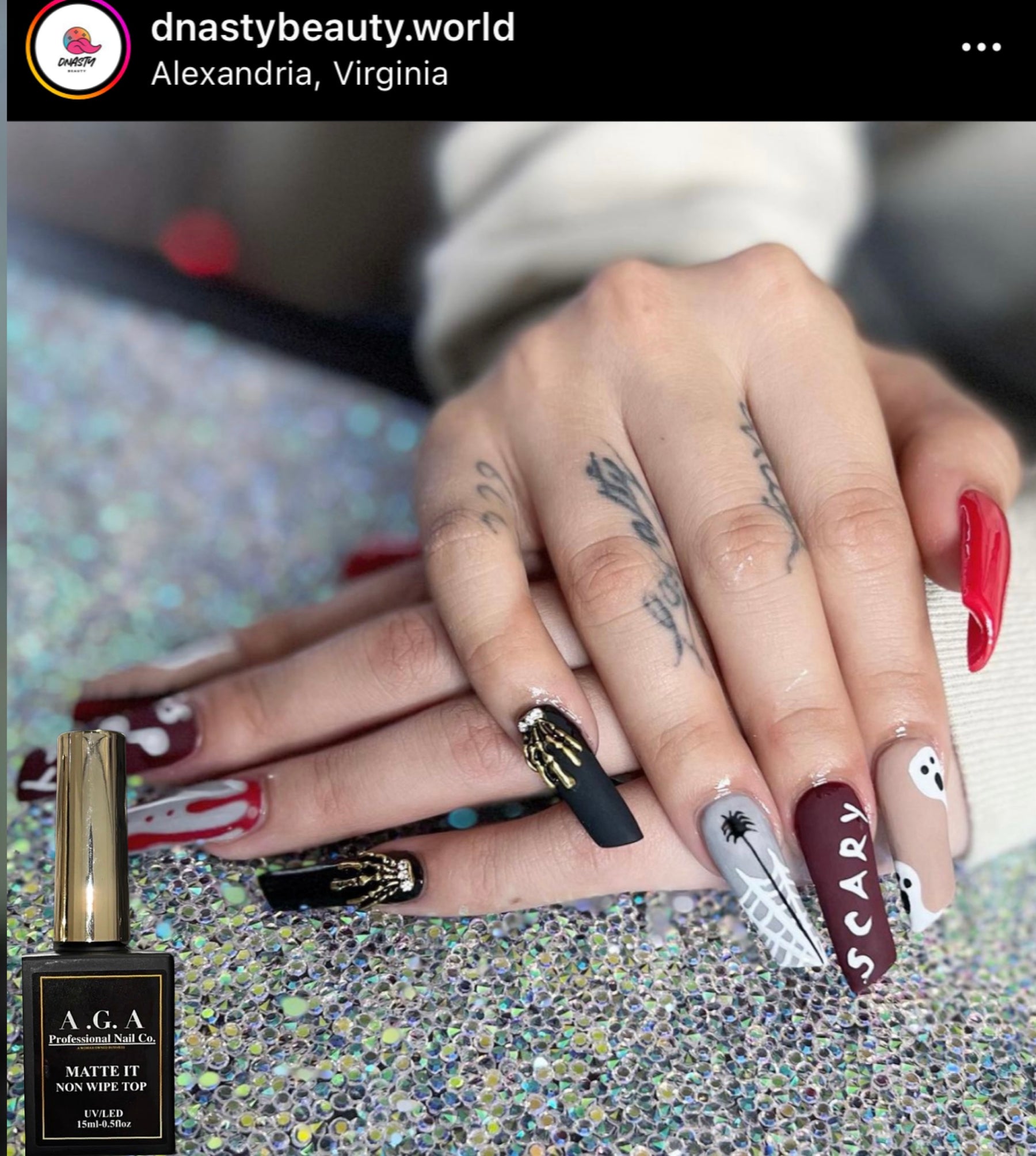Open the Alexandria, Virginia location page

[299, 74]
